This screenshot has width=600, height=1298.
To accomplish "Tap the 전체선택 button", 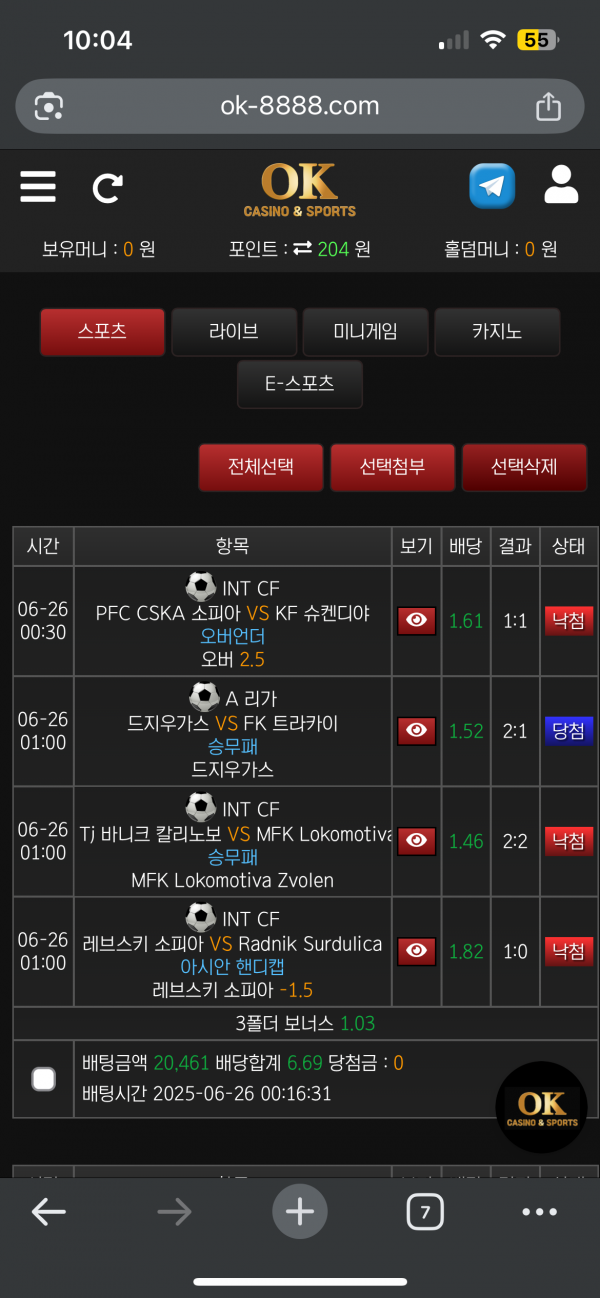I will click(x=260, y=467).
